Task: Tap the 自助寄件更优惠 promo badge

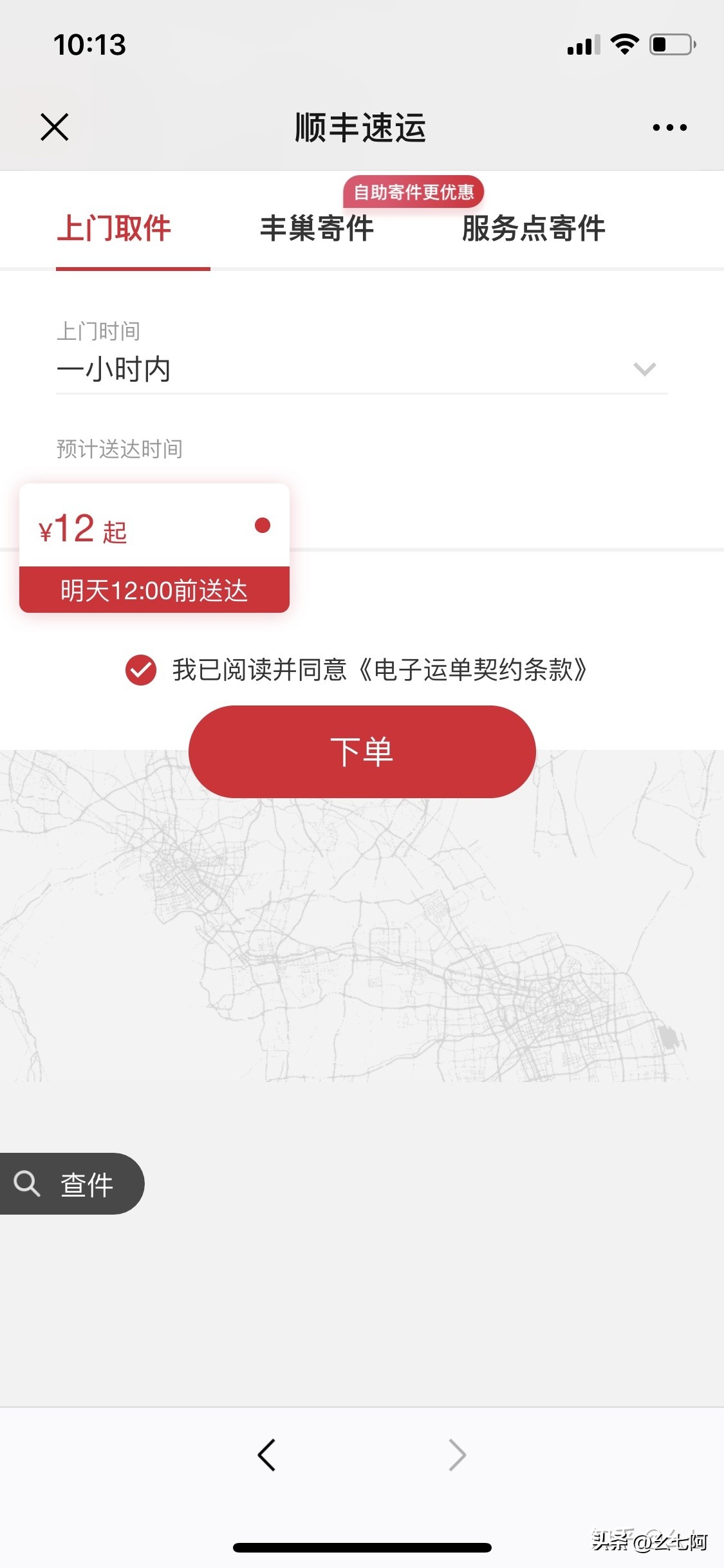Action: tap(414, 191)
